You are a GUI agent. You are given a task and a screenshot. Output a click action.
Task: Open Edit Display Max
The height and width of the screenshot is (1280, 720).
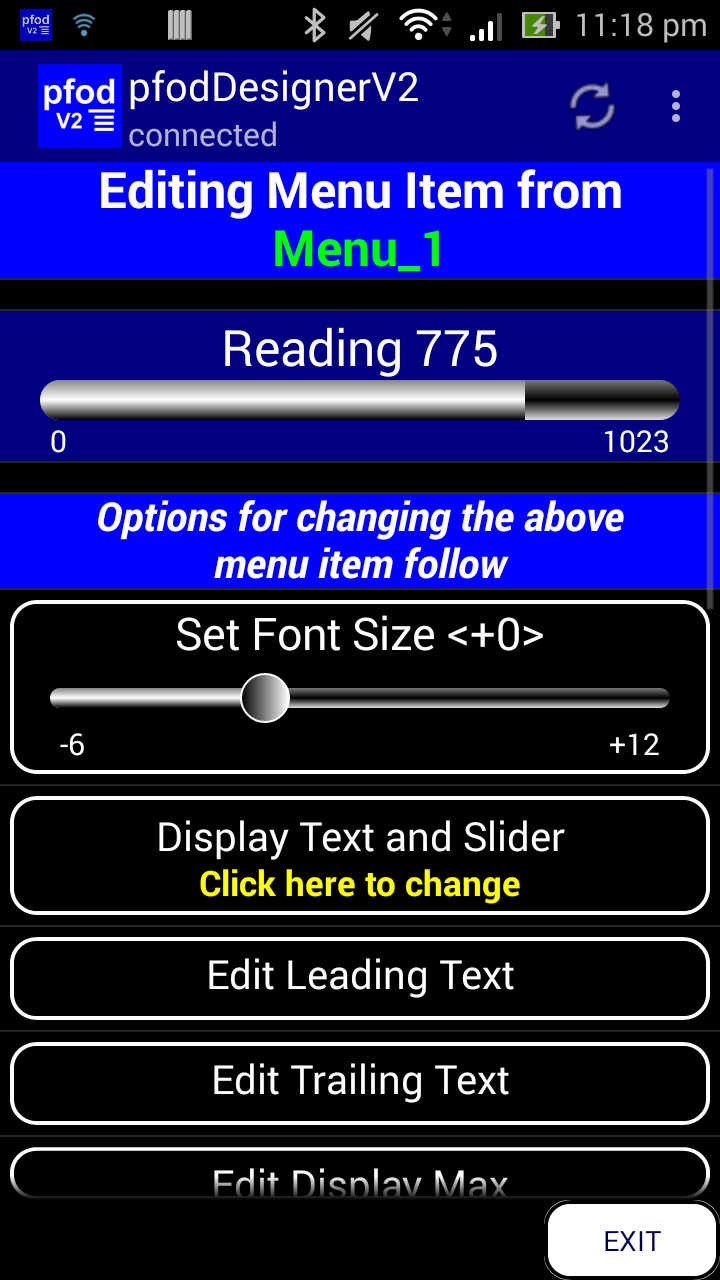pos(360,1178)
